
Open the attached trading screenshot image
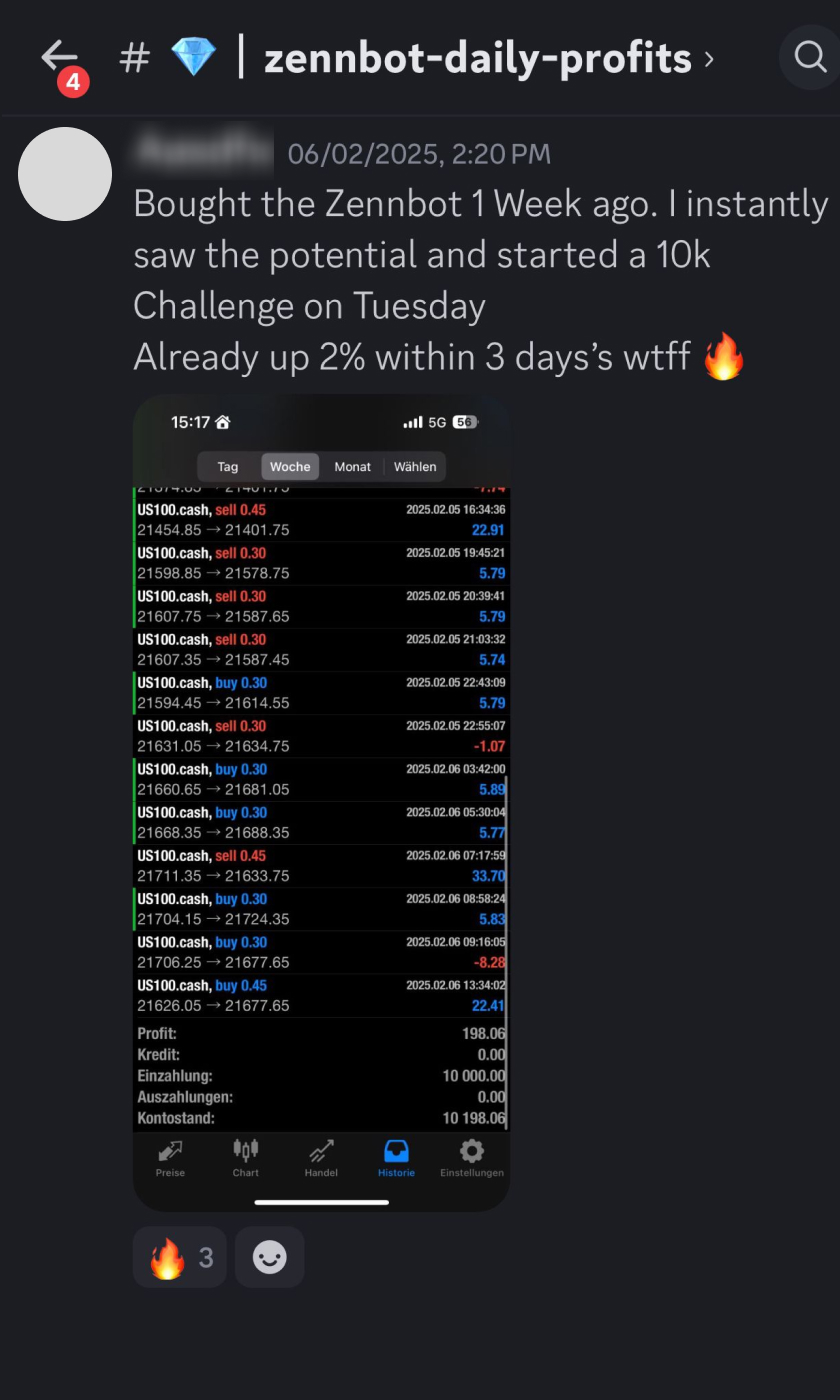tap(321, 800)
